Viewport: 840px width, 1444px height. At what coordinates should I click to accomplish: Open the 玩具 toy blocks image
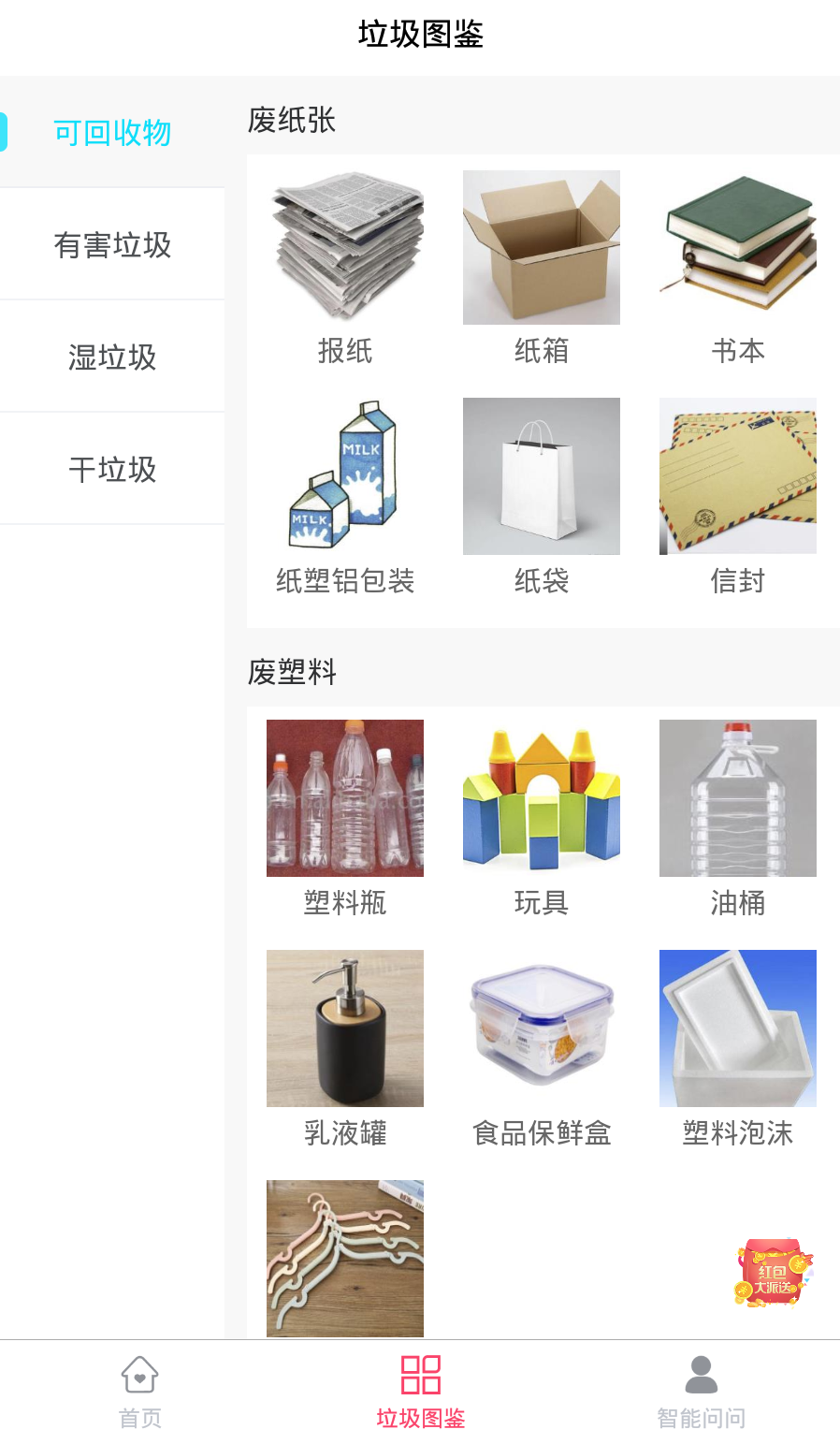coord(541,797)
